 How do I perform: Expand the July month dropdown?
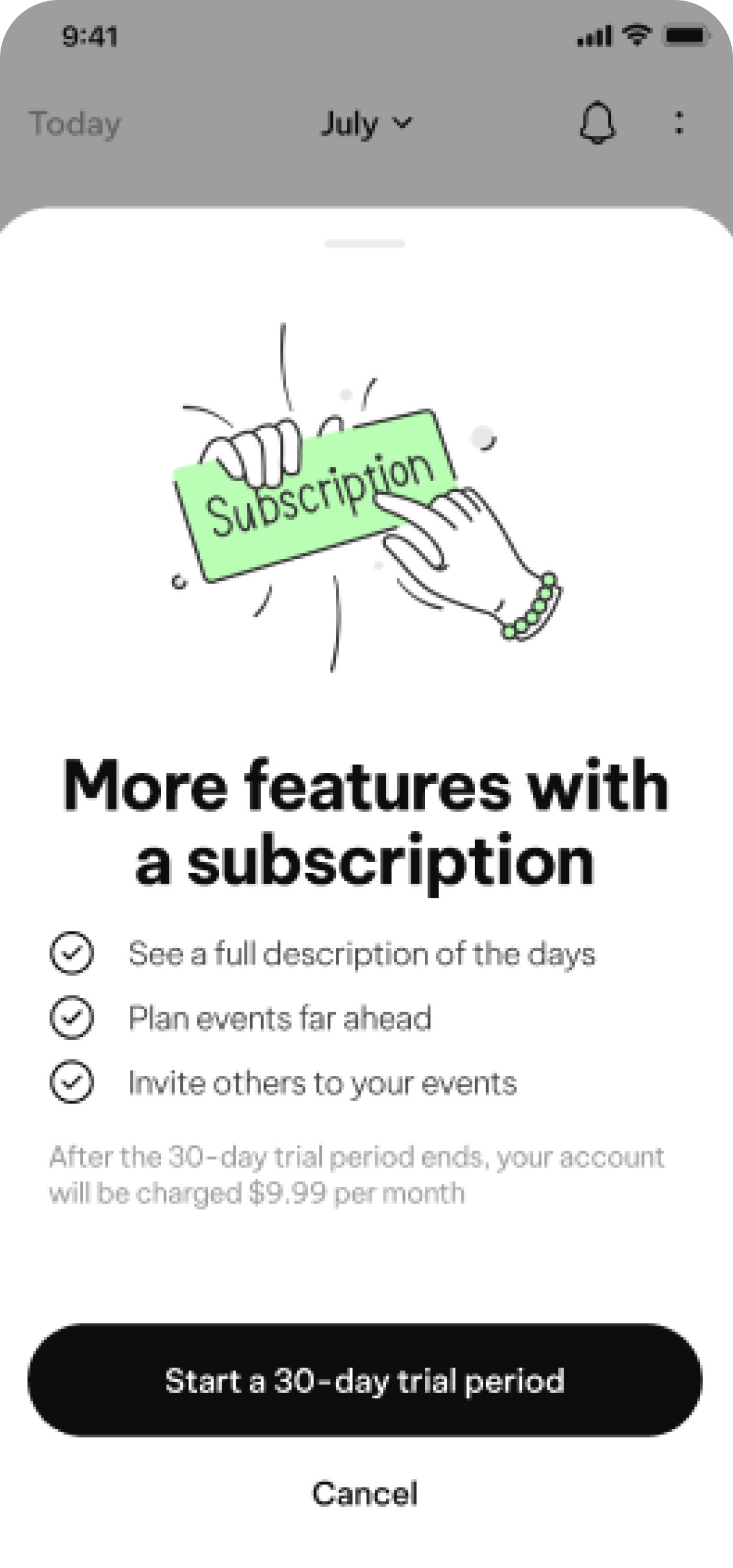coord(366,124)
